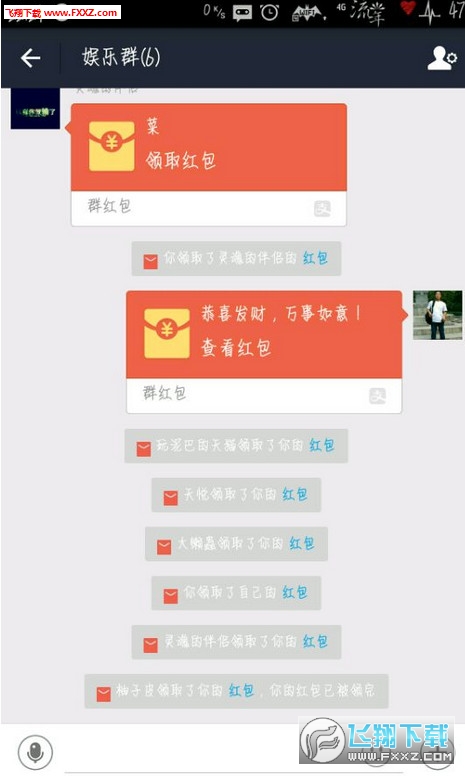Open 红包 link in 玩泥巴的天猫 notice
The image size is (465, 776).
click(x=322, y=445)
